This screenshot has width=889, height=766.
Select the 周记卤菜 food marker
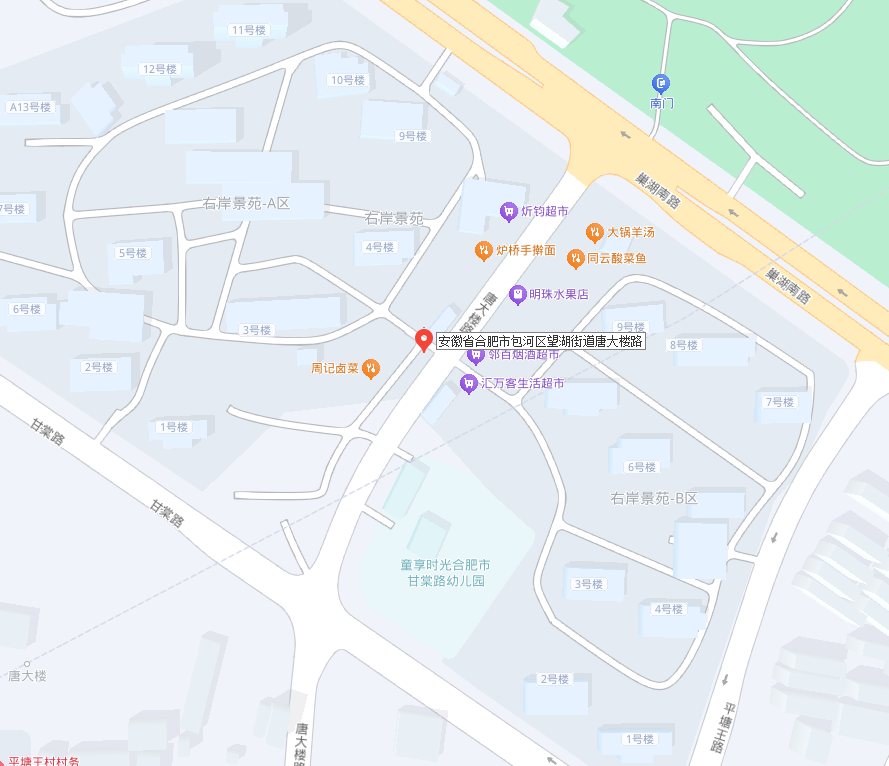(x=371, y=368)
